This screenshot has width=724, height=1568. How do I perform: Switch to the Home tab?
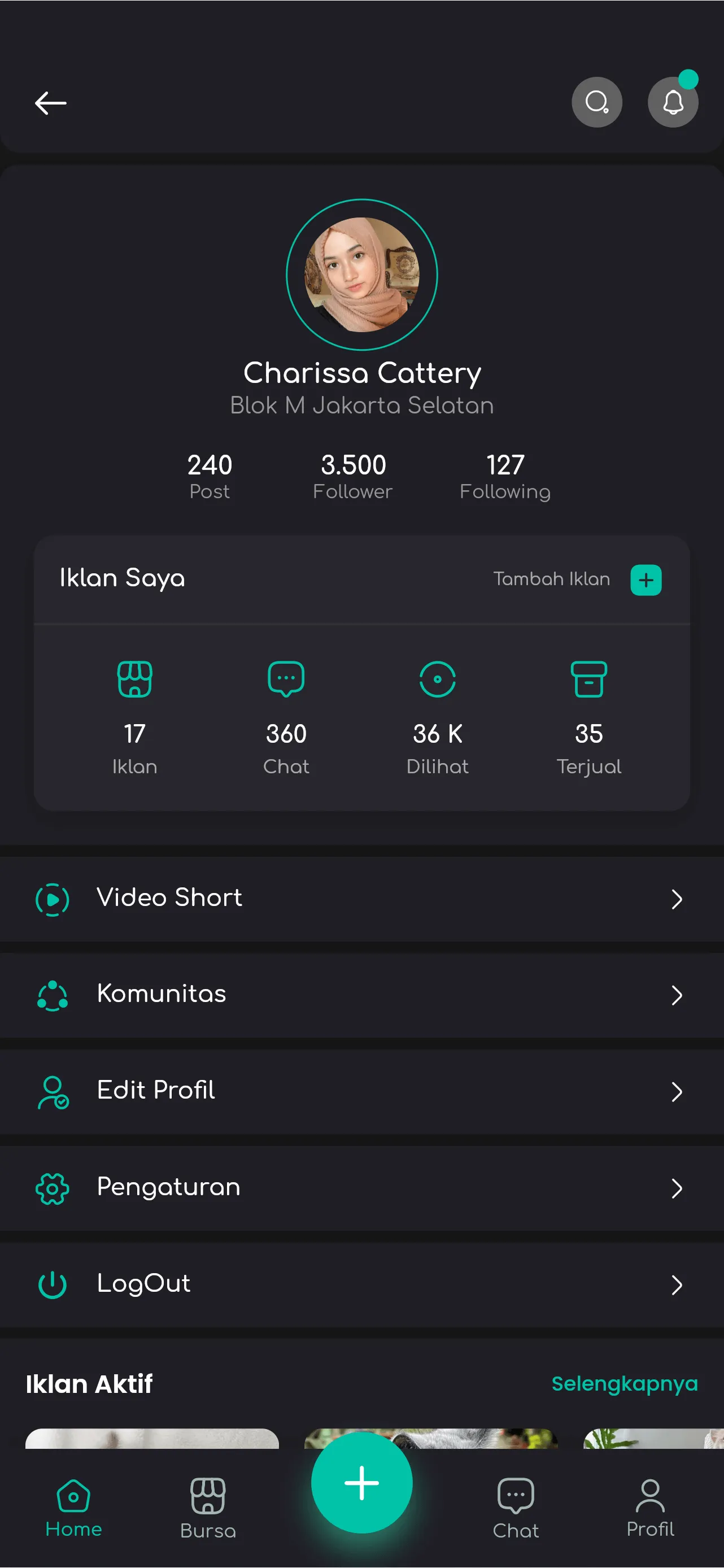(73, 1508)
